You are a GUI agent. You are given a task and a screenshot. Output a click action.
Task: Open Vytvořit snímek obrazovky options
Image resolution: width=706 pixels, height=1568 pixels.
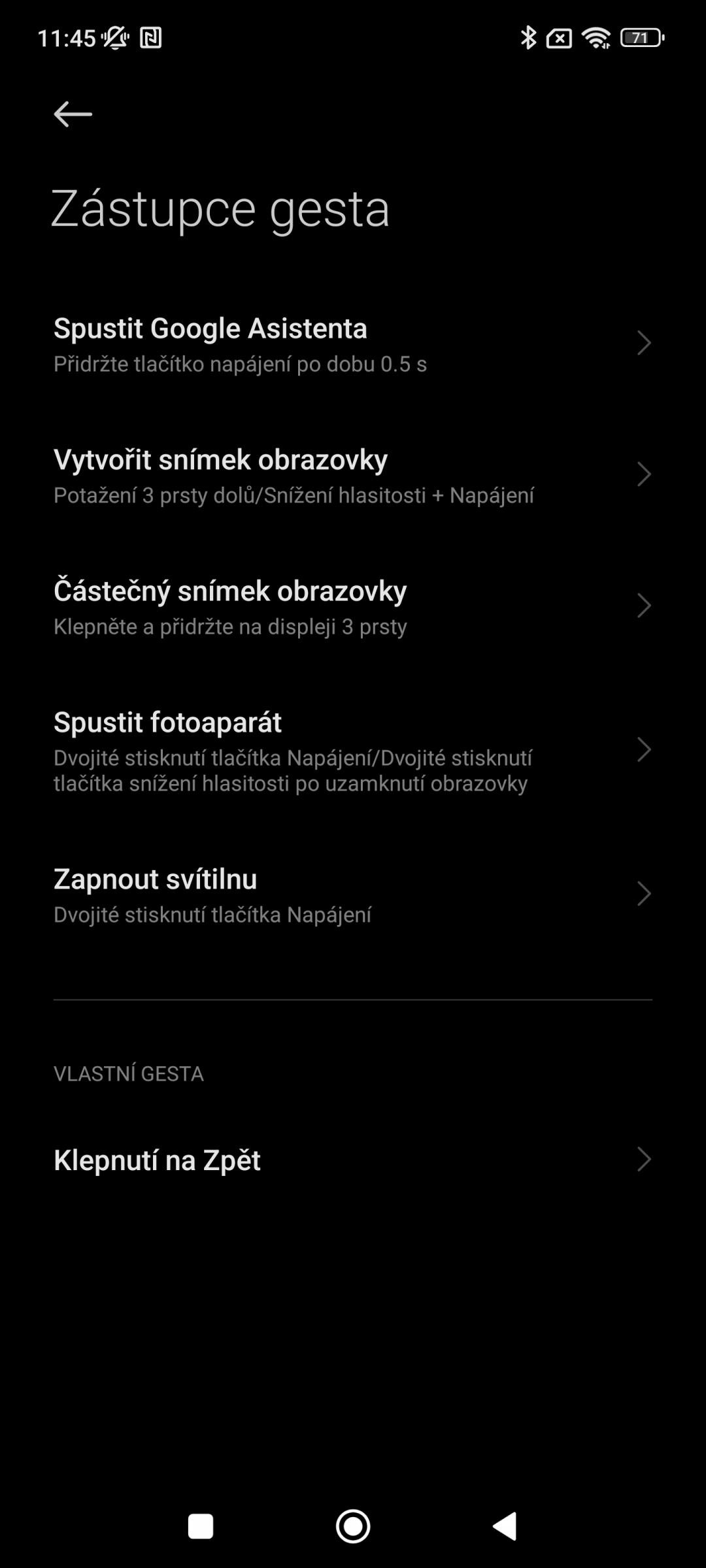(353, 475)
